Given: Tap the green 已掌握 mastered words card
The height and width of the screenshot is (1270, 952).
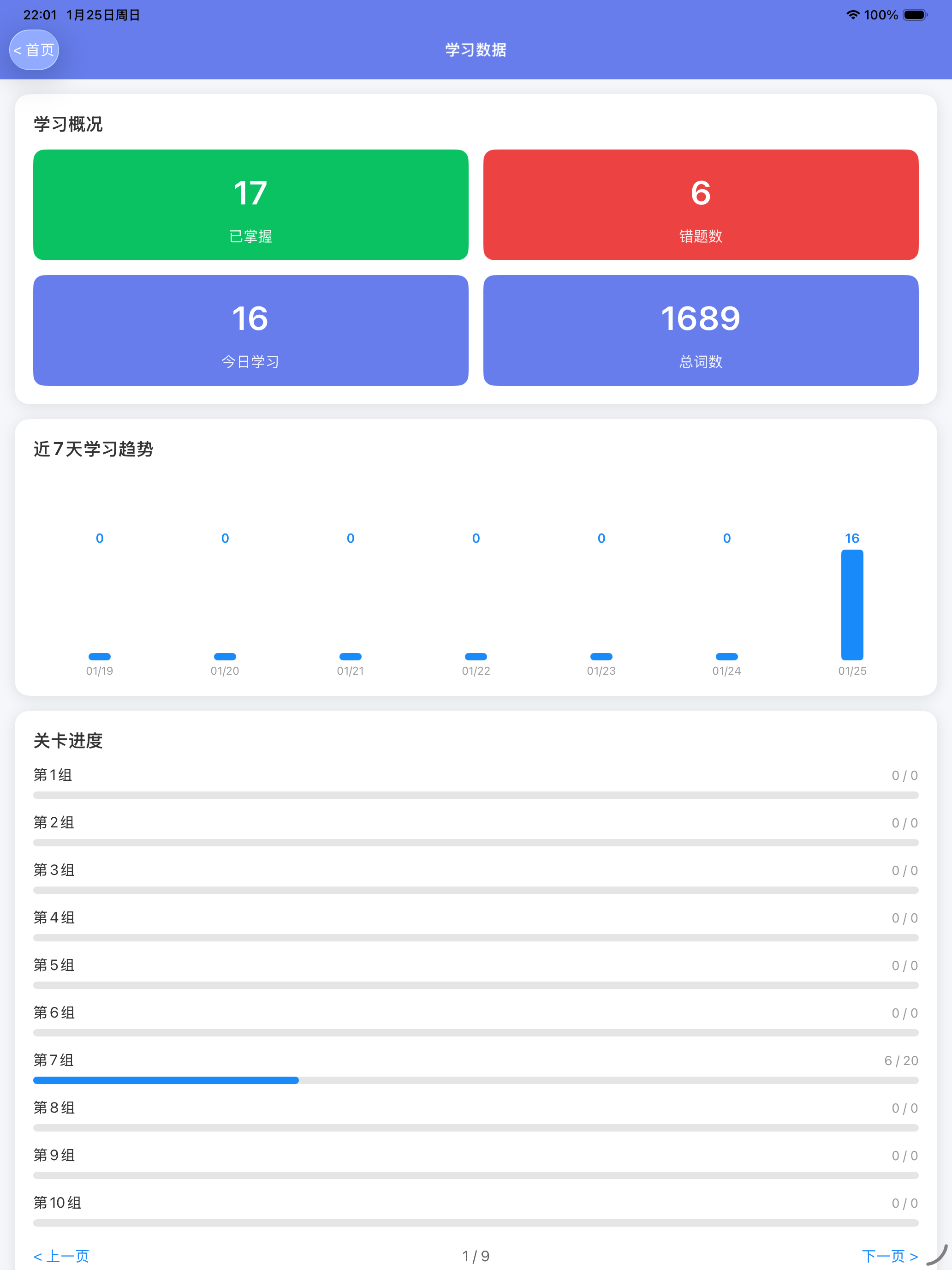Looking at the screenshot, I should click(x=250, y=205).
